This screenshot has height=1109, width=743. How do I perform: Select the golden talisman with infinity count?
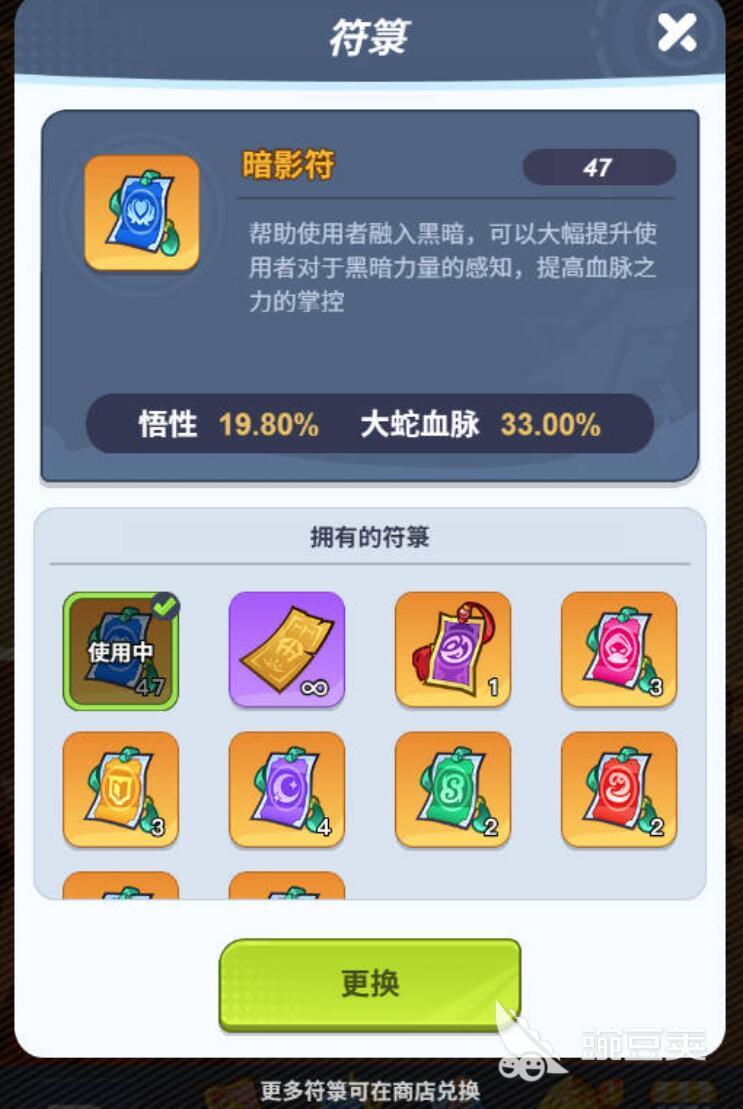(287, 649)
